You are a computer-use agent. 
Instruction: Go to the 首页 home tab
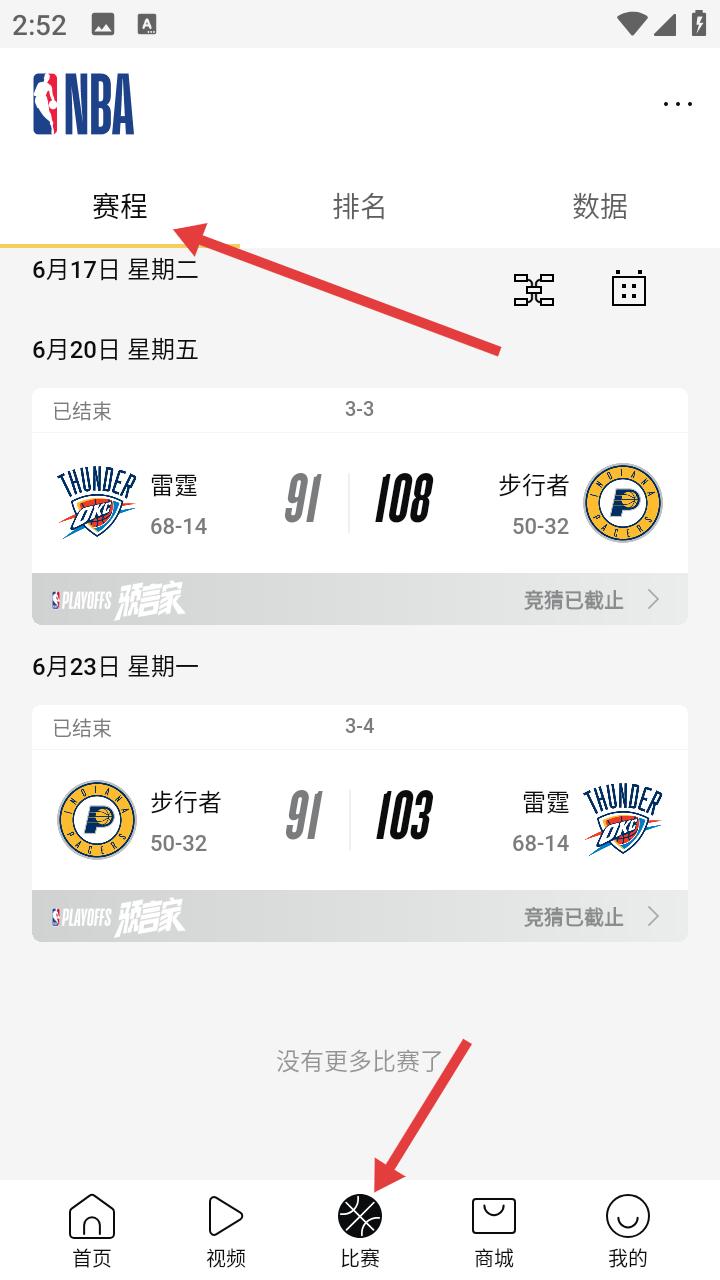click(92, 1231)
